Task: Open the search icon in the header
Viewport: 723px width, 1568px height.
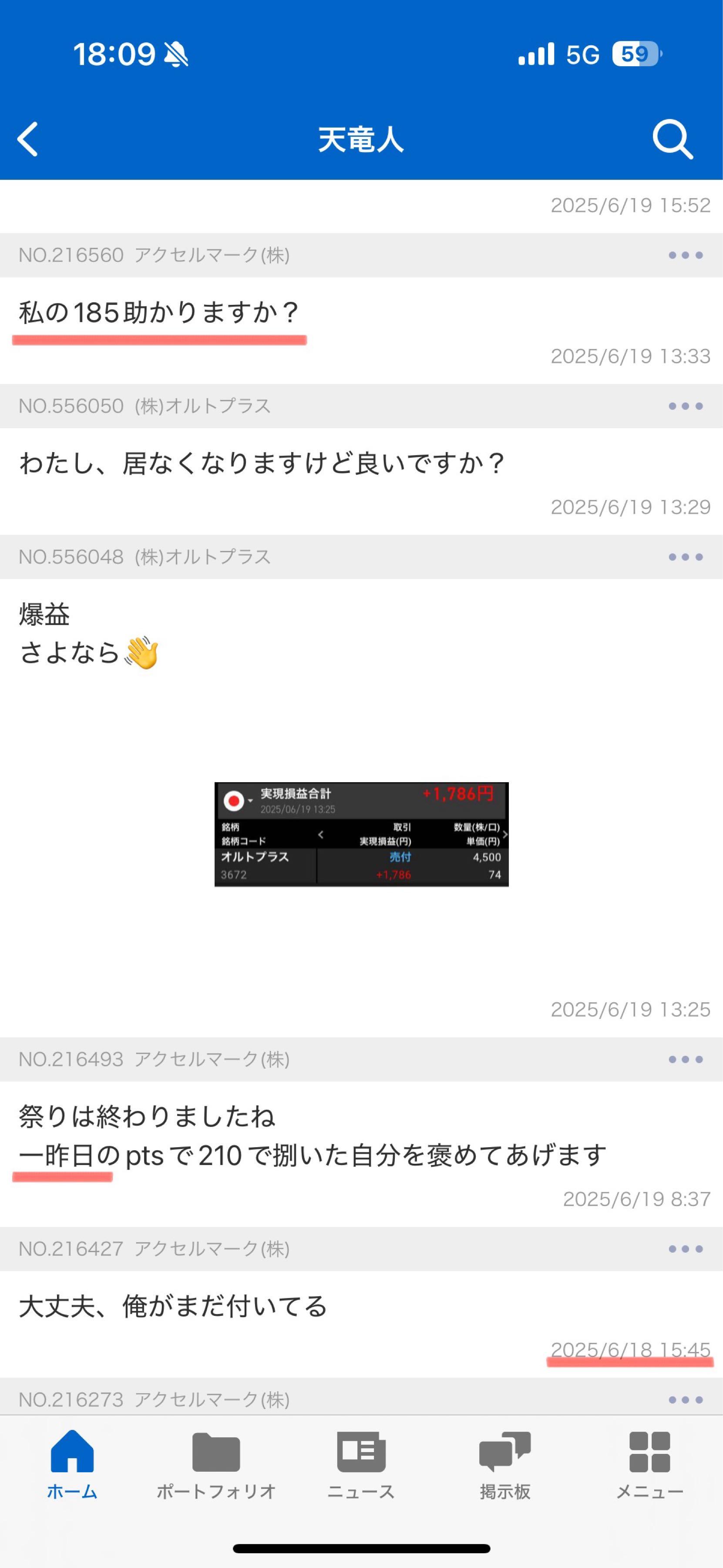Action: point(671,140)
